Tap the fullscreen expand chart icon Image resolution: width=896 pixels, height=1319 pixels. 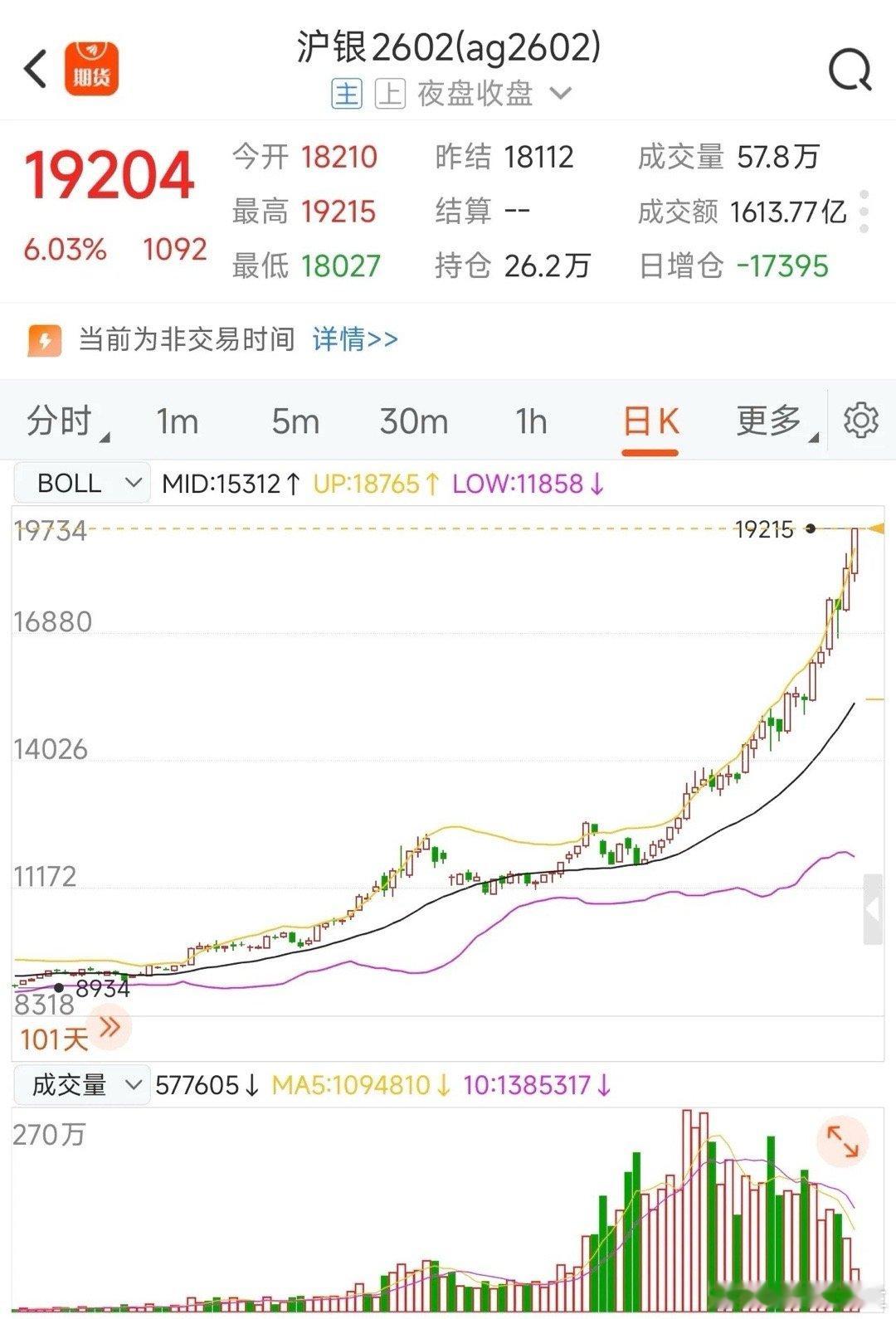pyautogui.click(x=843, y=1141)
